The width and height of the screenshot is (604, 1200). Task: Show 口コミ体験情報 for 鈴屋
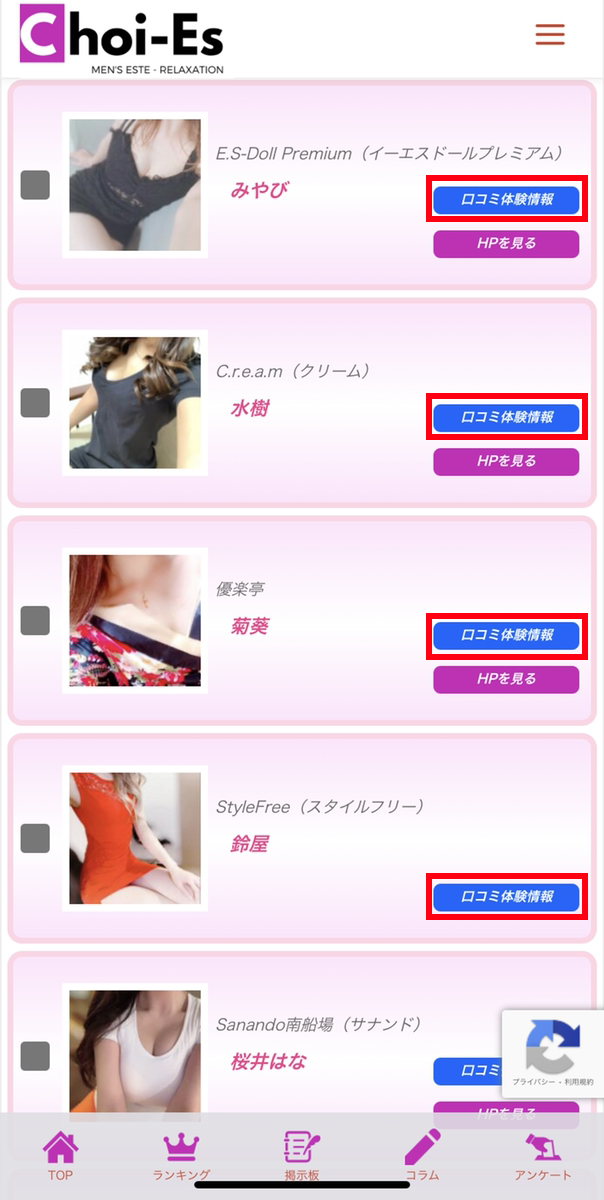click(x=506, y=897)
